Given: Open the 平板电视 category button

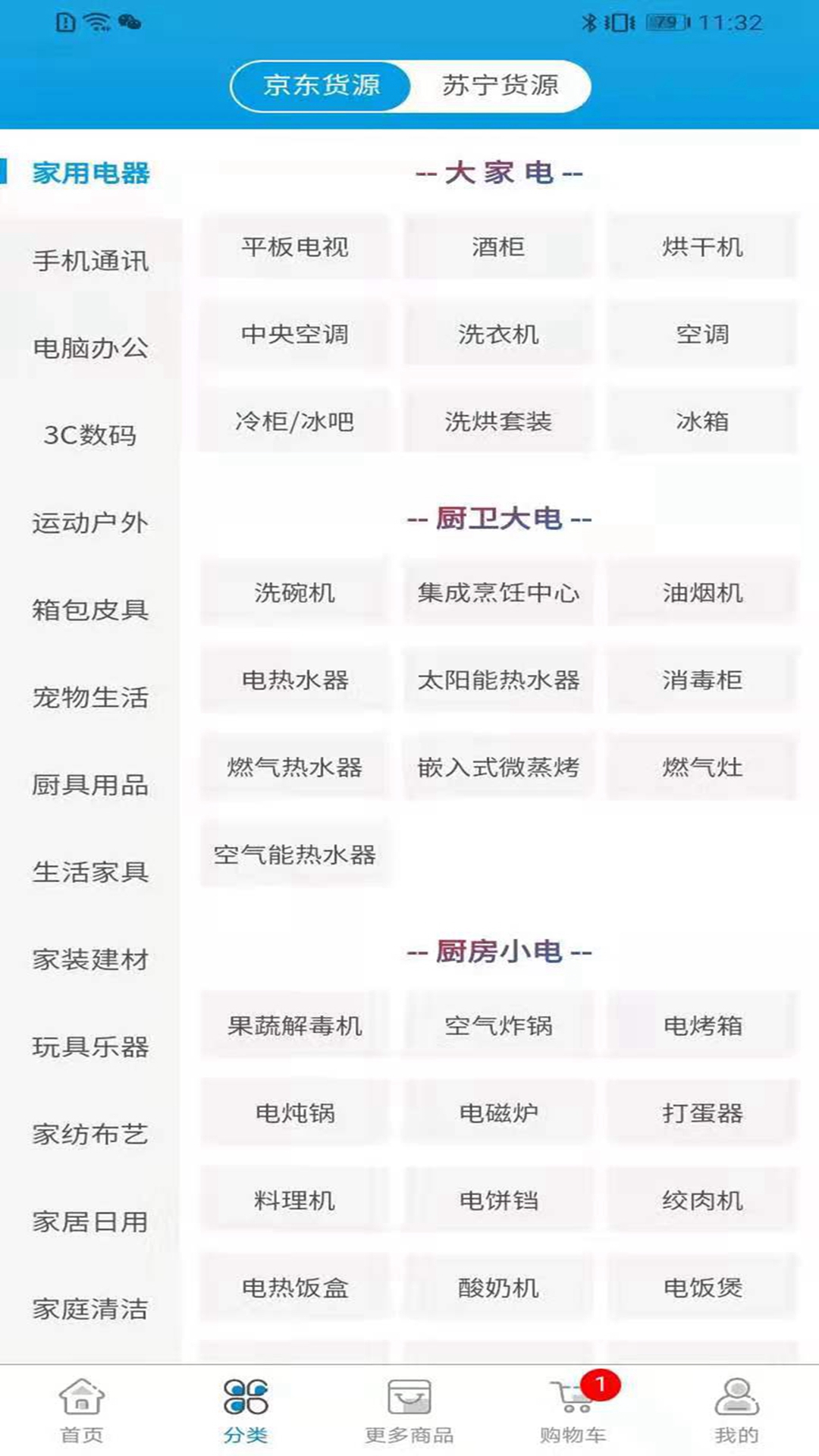Looking at the screenshot, I should click(x=294, y=247).
